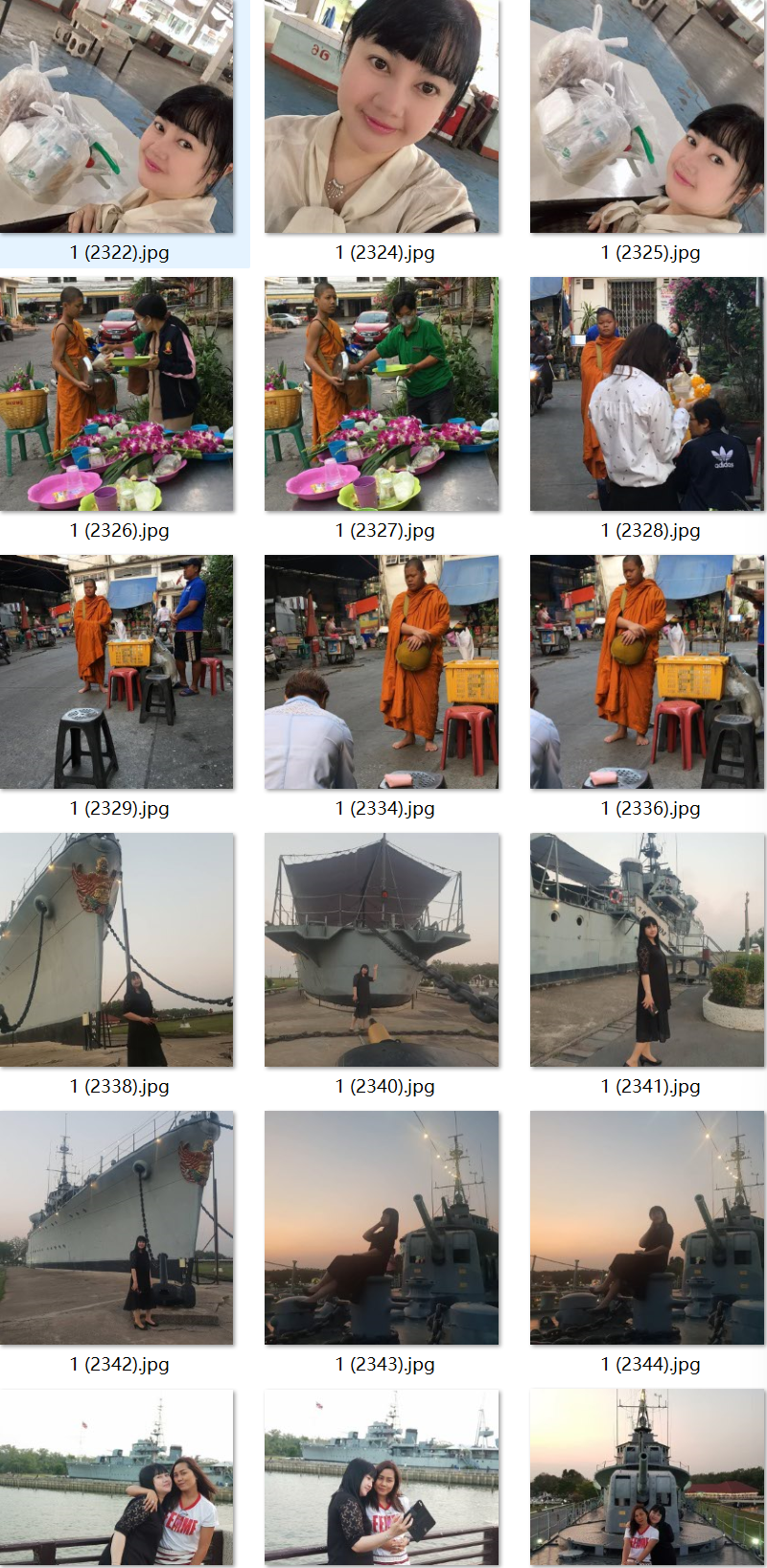
Task: Open image 1 (2325).jpg
Action: pos(647,116)
